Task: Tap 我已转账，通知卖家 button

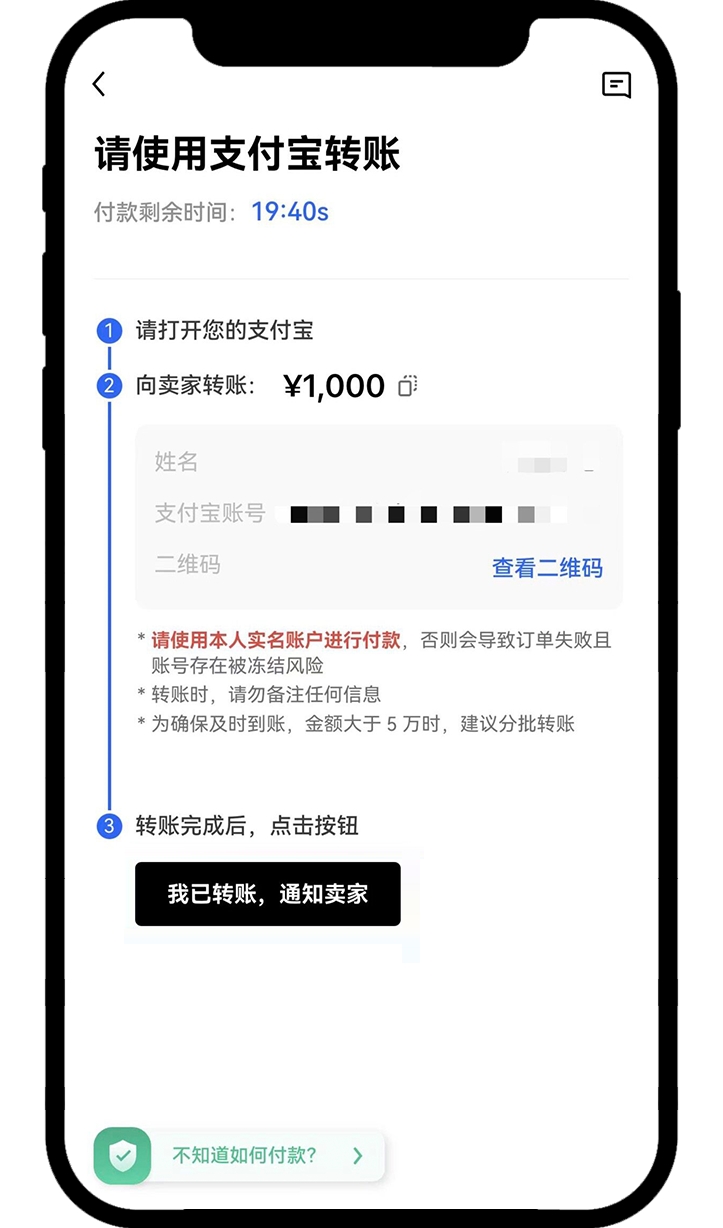Action: pyautogui.click(x=268, y=894)
